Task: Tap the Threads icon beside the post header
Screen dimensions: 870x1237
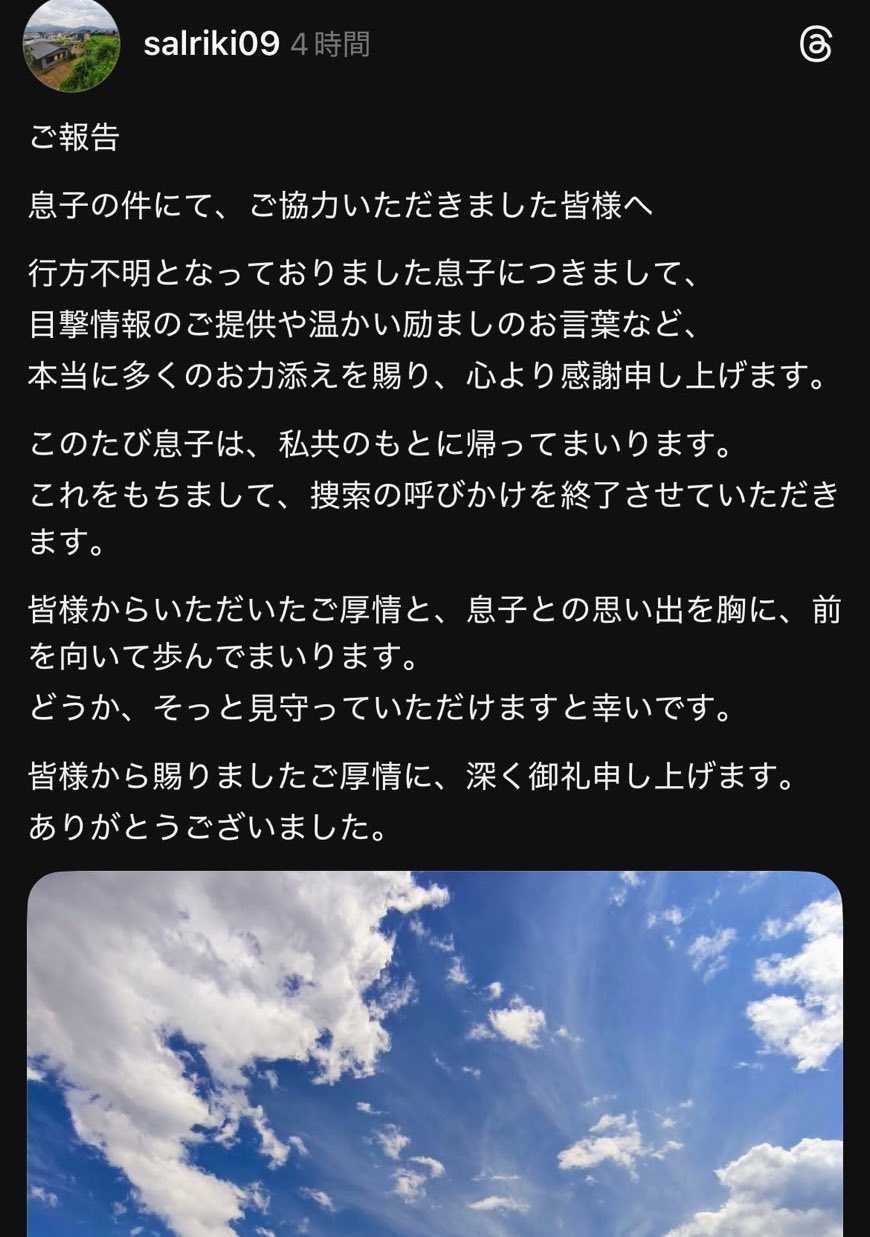Action: [816, 45]
